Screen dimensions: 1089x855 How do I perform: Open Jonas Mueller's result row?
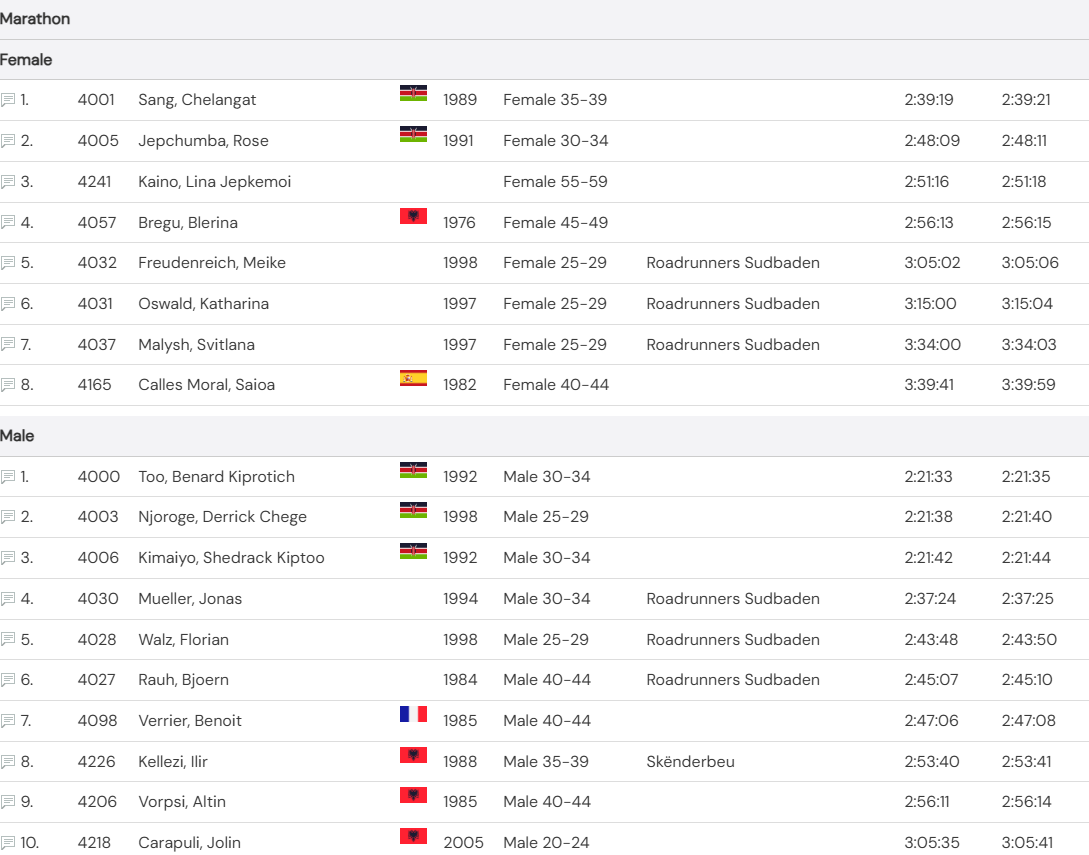[x=8, y=599]
